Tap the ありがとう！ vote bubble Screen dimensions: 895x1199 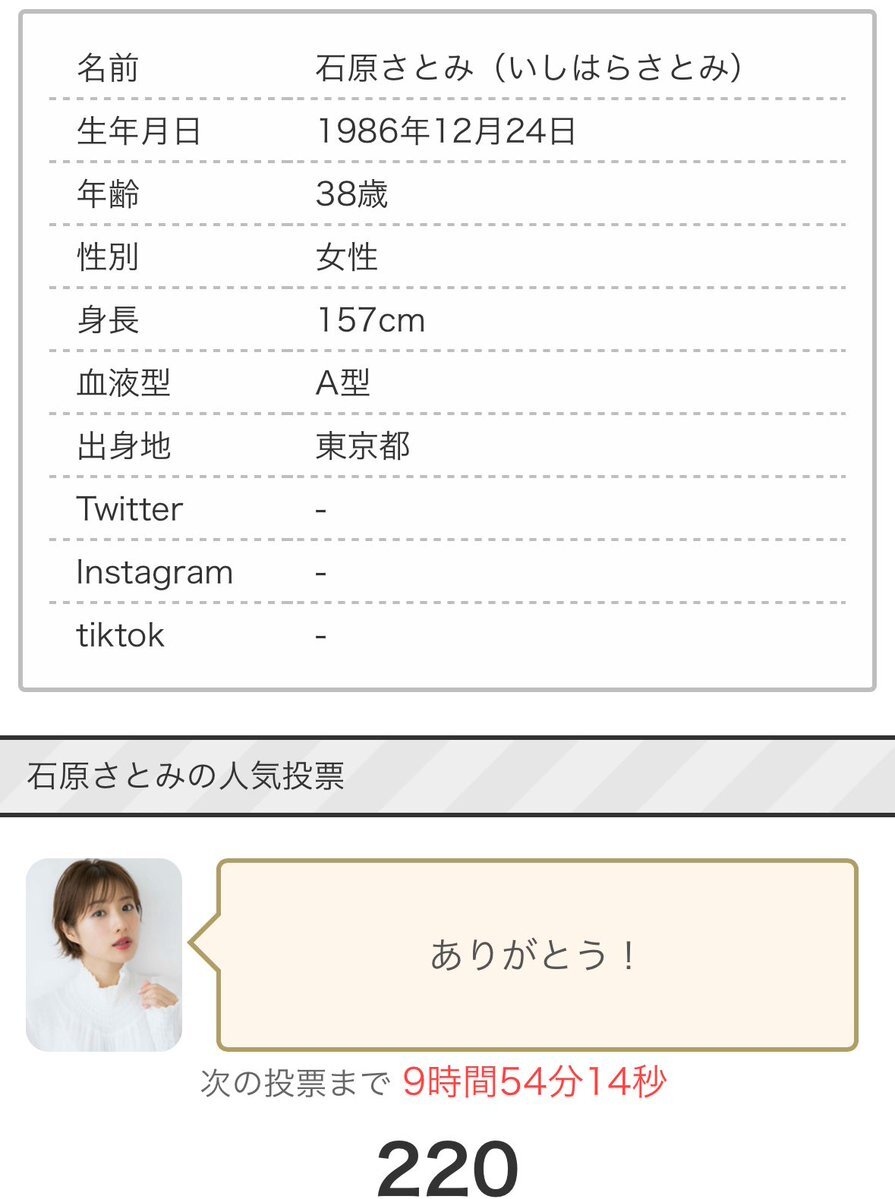[537, 955]
